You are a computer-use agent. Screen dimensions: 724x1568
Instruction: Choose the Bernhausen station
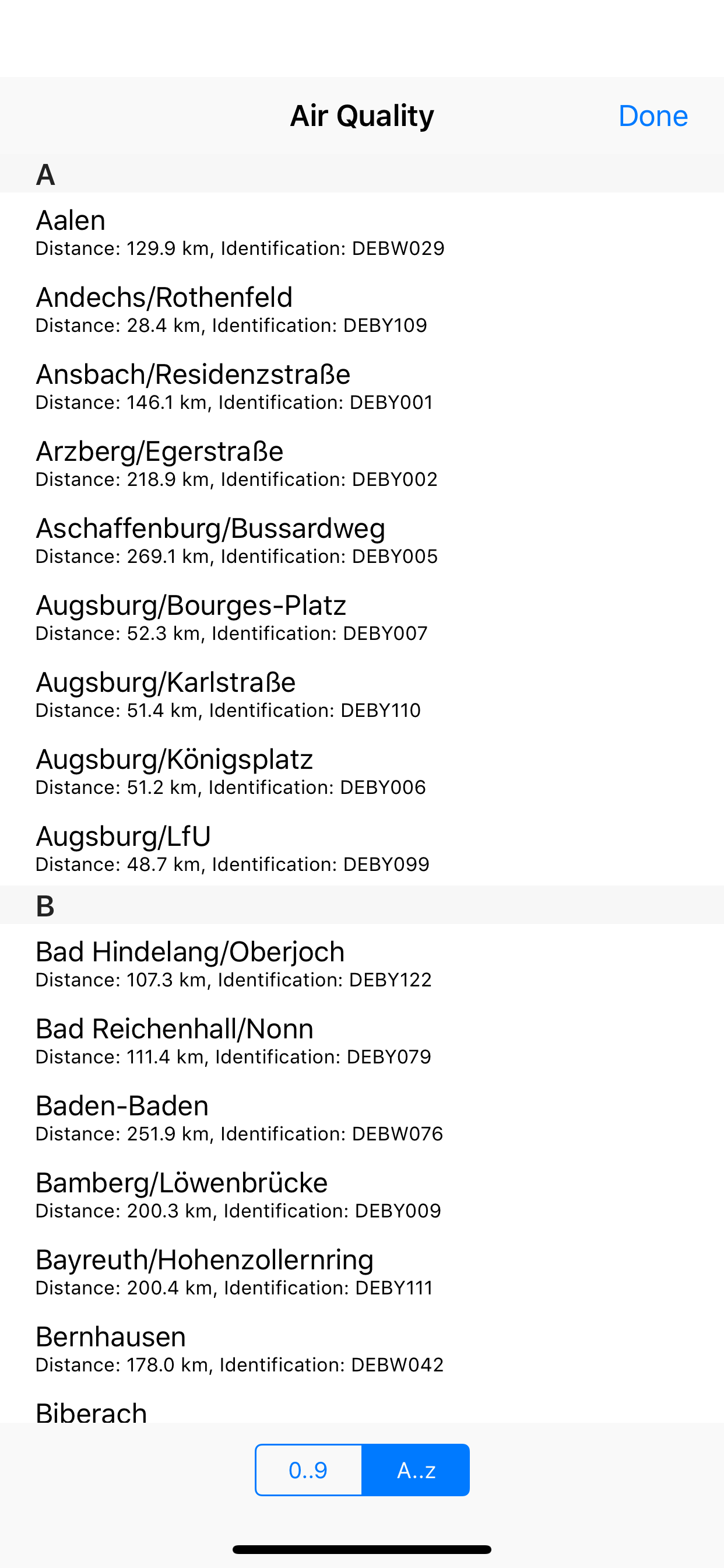362,1347
